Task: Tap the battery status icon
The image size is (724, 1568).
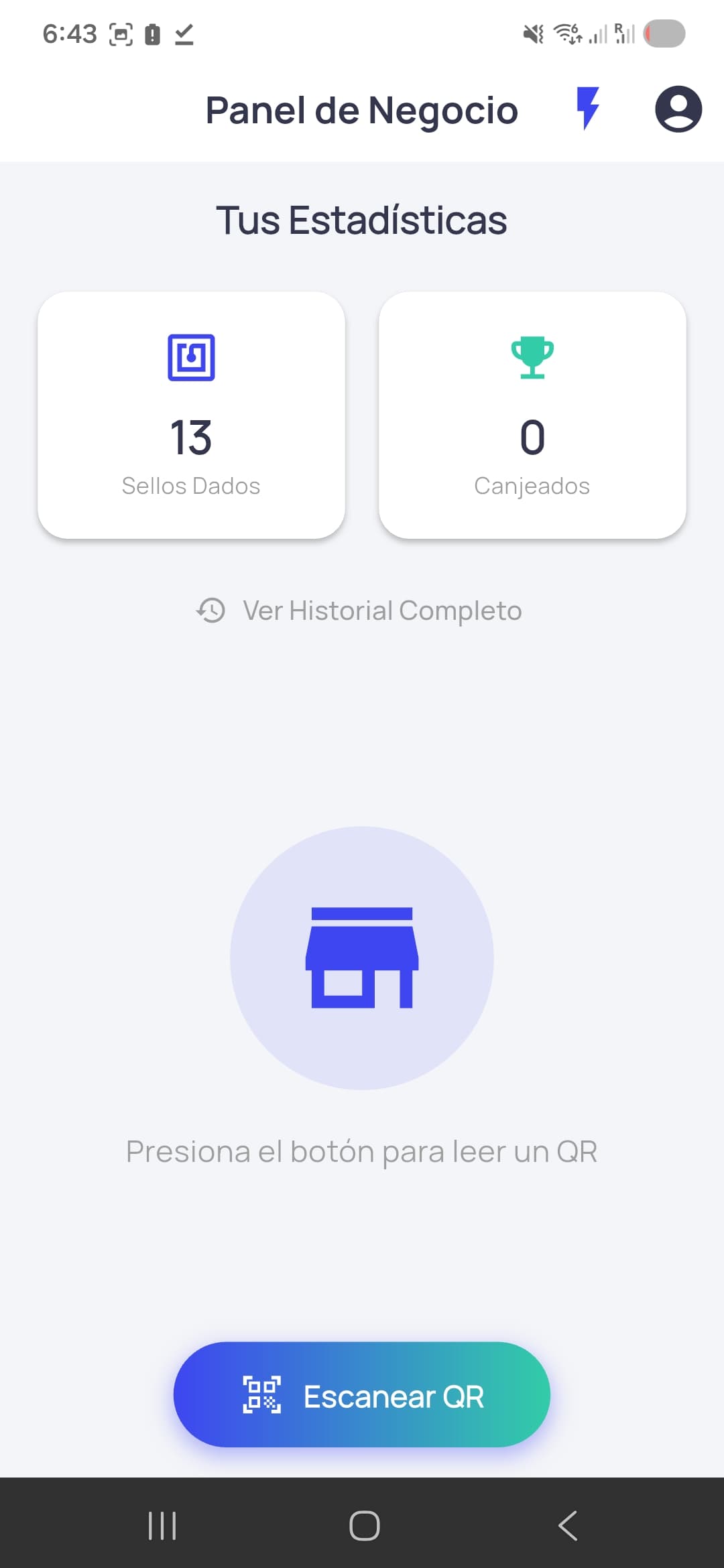Action: pos(153,34)
